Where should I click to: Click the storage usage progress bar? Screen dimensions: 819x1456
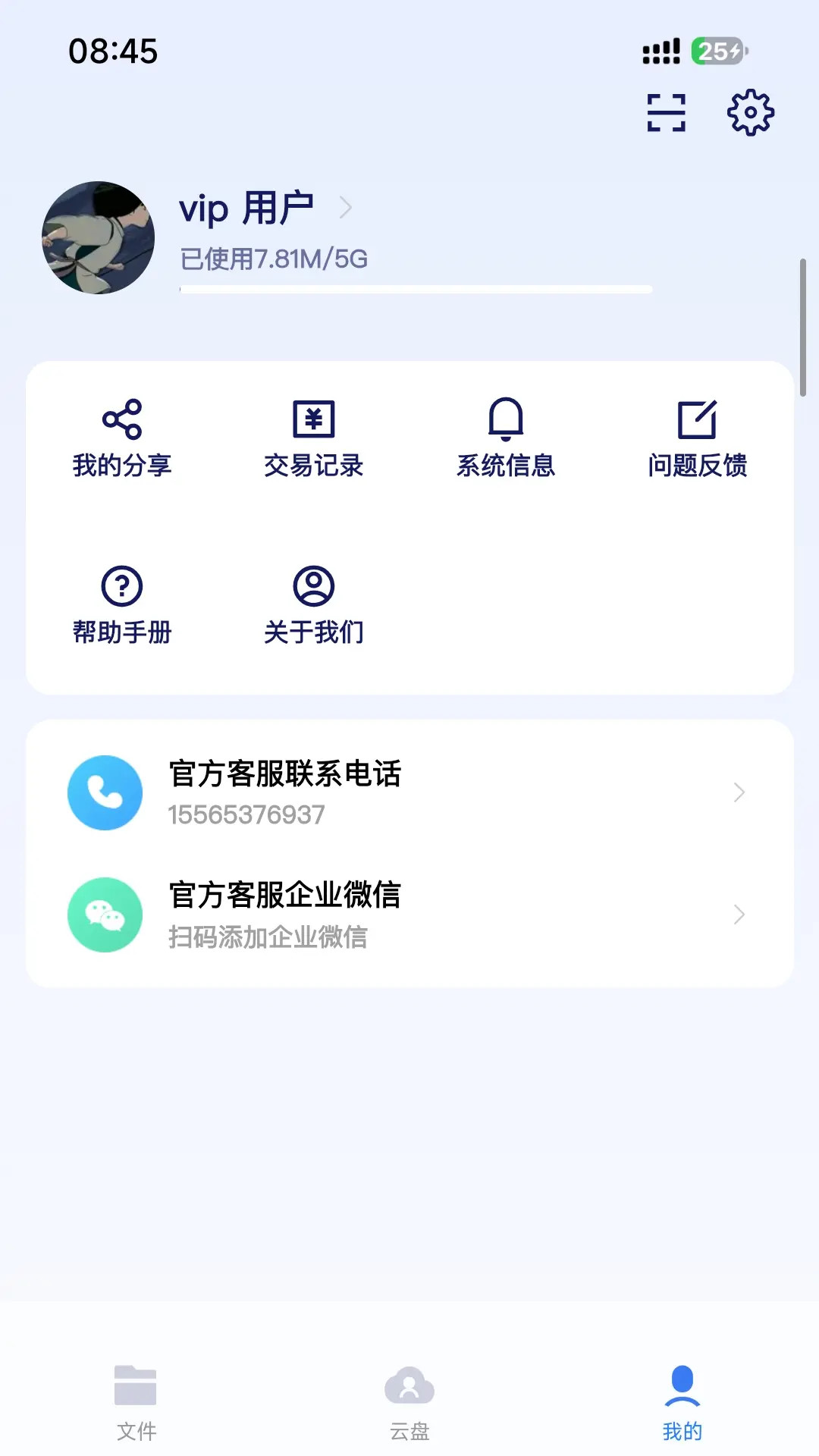414,288
